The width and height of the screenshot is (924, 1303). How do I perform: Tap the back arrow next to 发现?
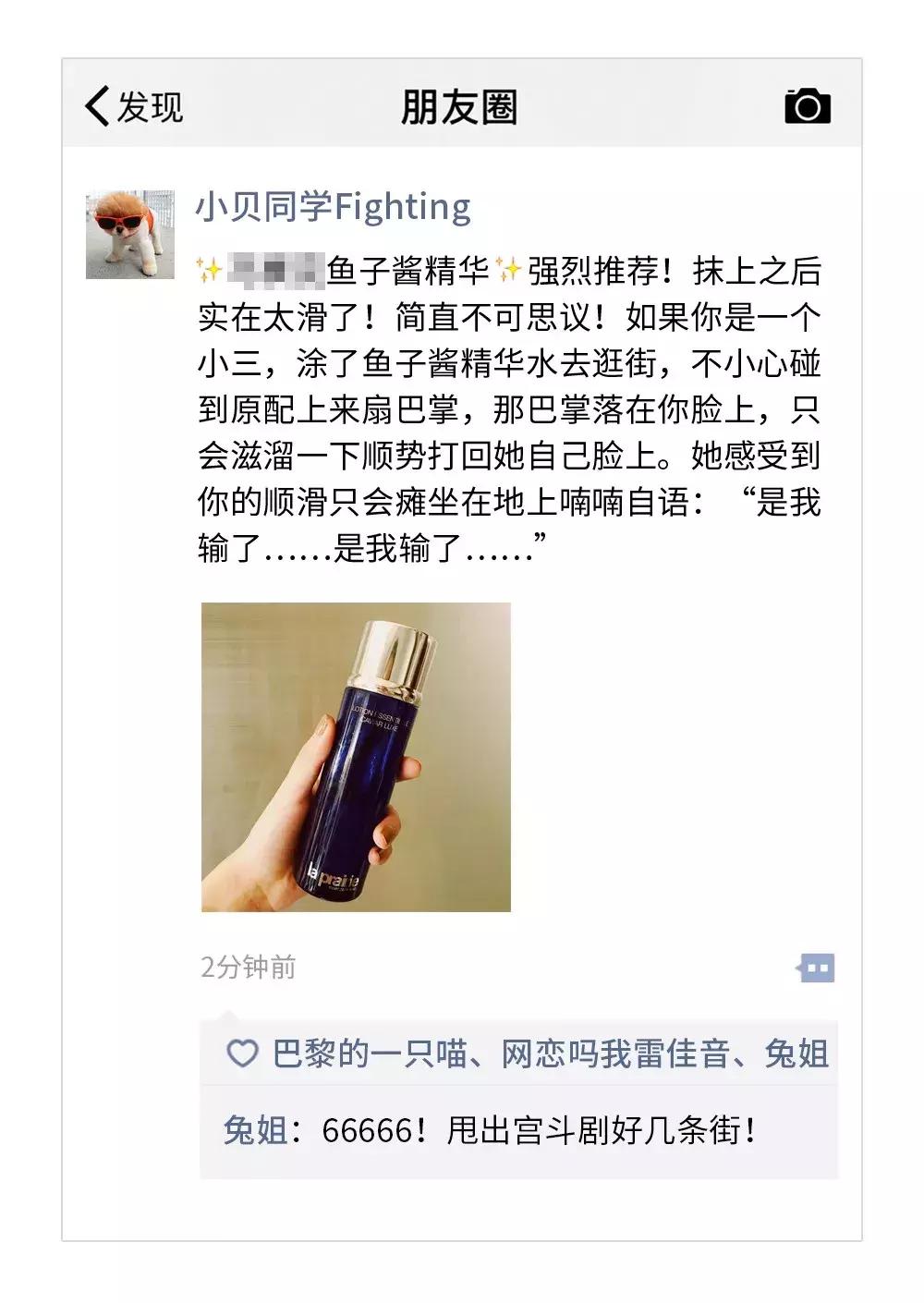tap(98, 104)
